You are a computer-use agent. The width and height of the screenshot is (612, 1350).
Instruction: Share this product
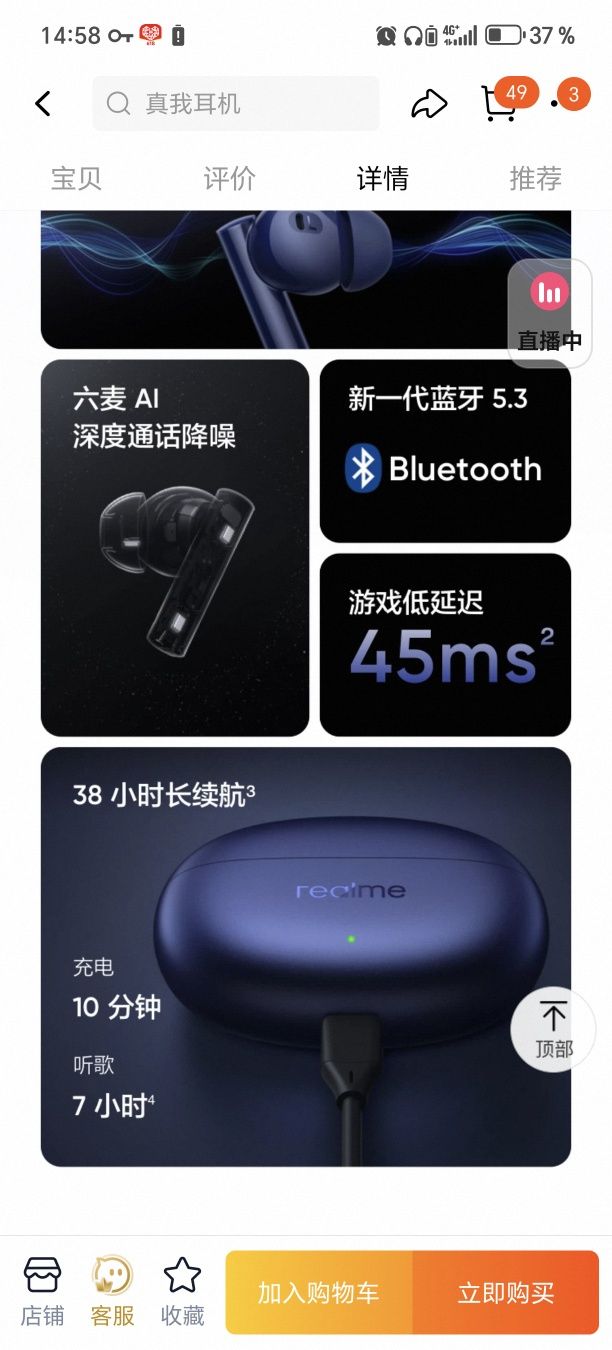[x=429, y=103]
